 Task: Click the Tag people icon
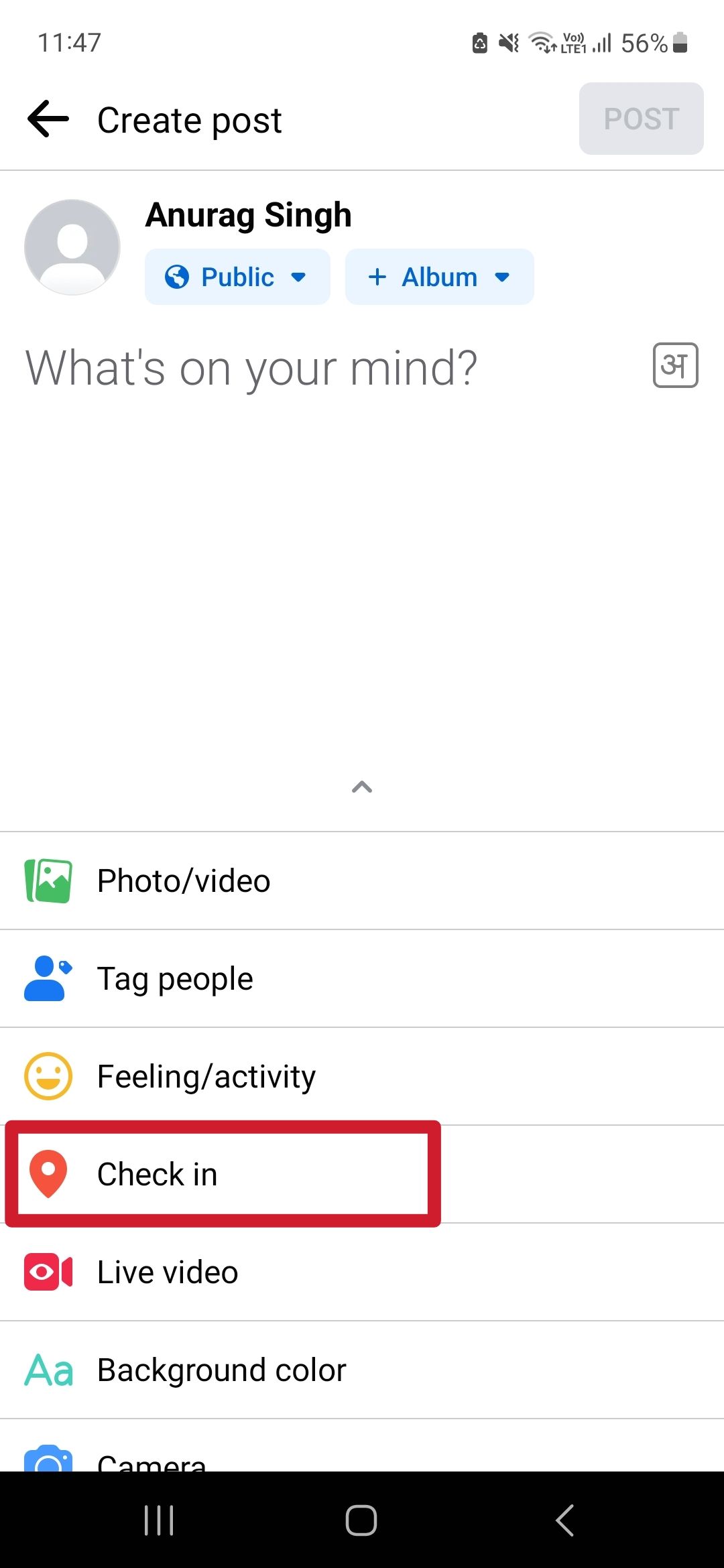coord(46,978)
